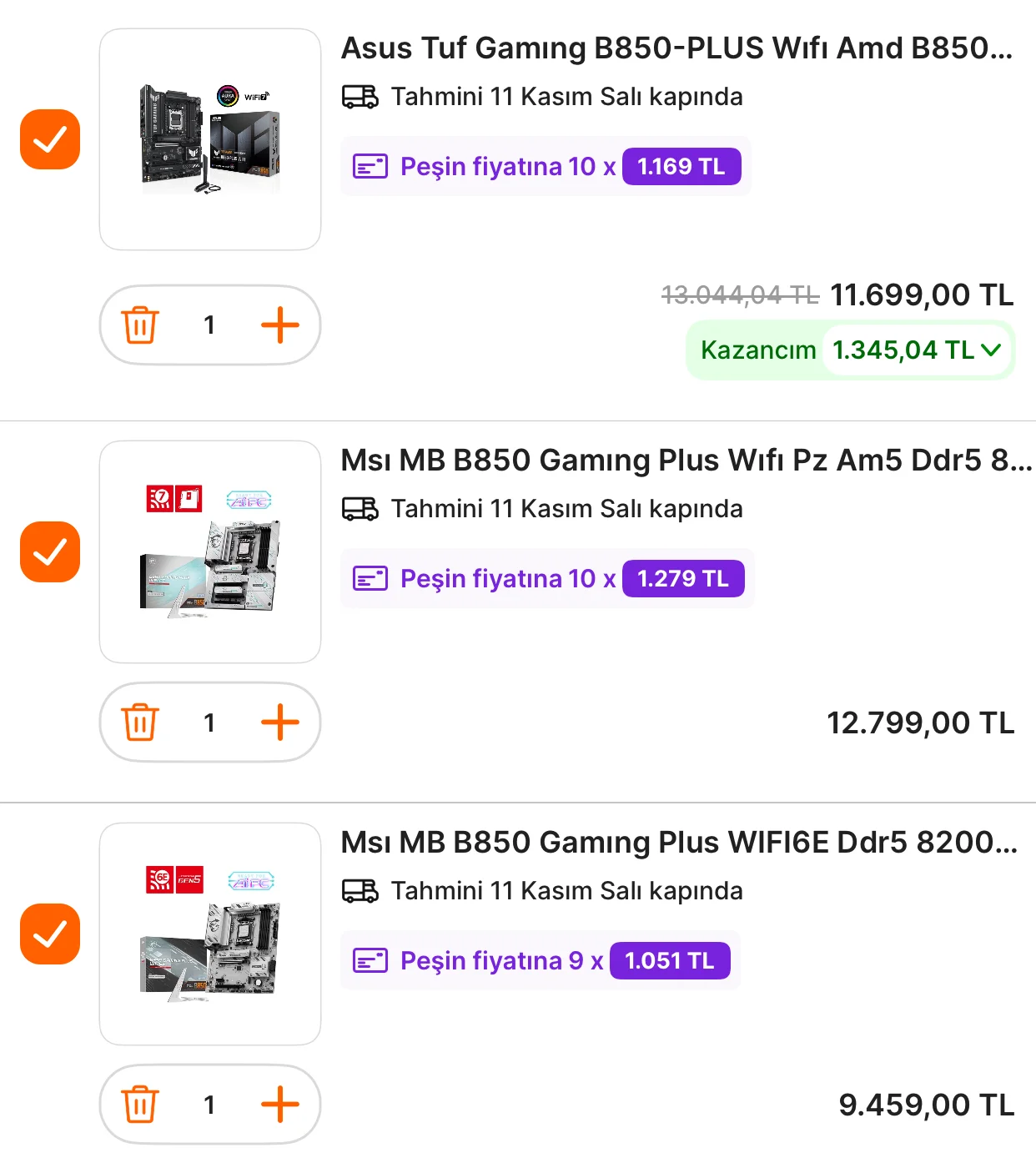Increase quantity of Msi B850 Gaming Plus WIFI6E
This screenshot has height=1153, width=1036.
(280, 1105)
